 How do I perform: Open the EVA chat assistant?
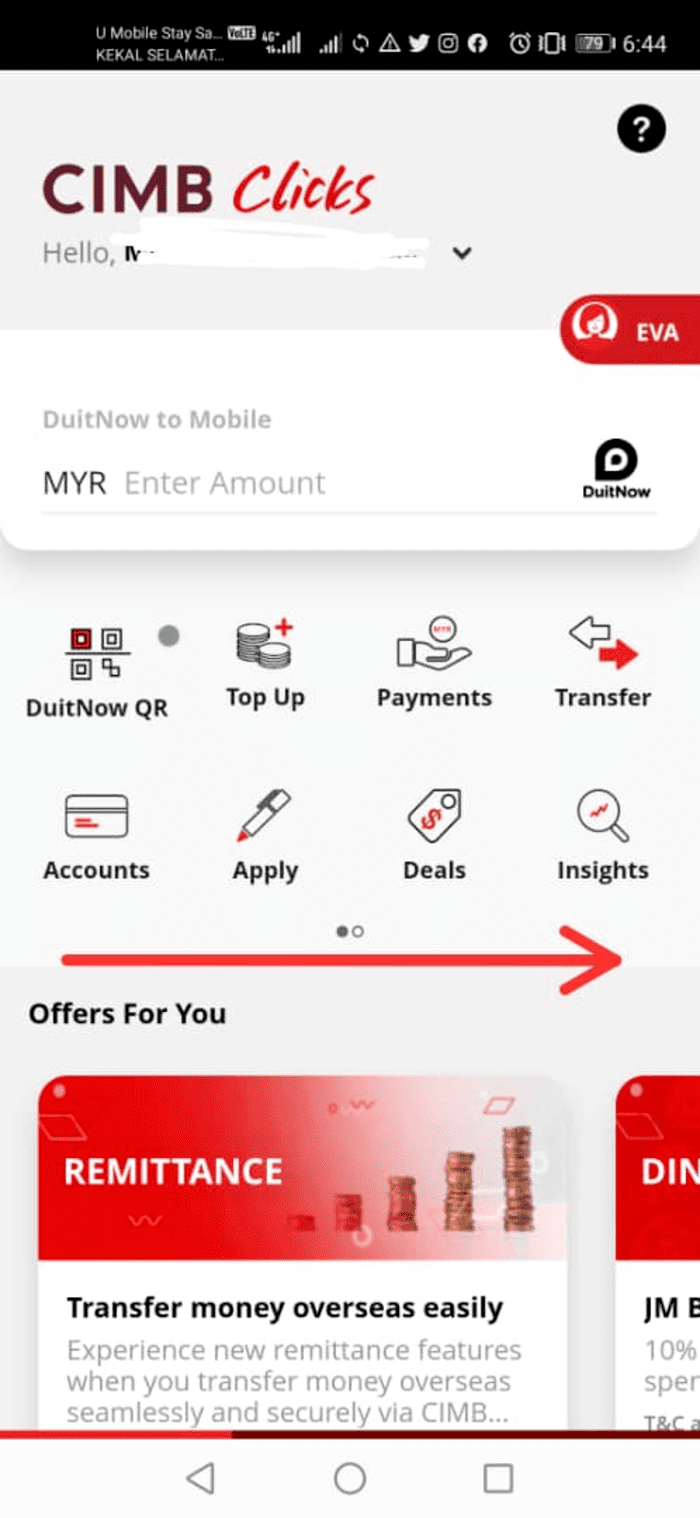pyautogui.click(x=630, y=330)
